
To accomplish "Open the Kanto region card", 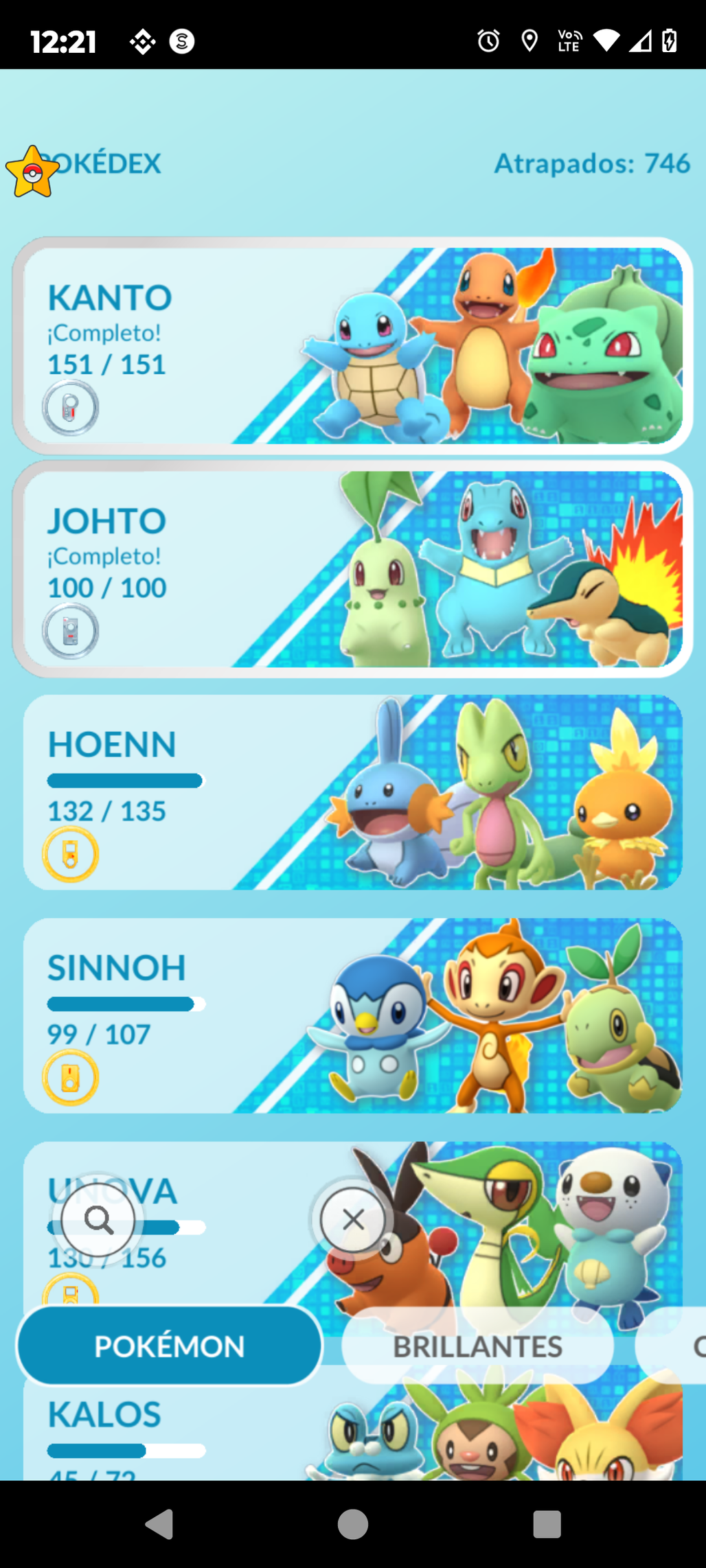I will 352,345.
